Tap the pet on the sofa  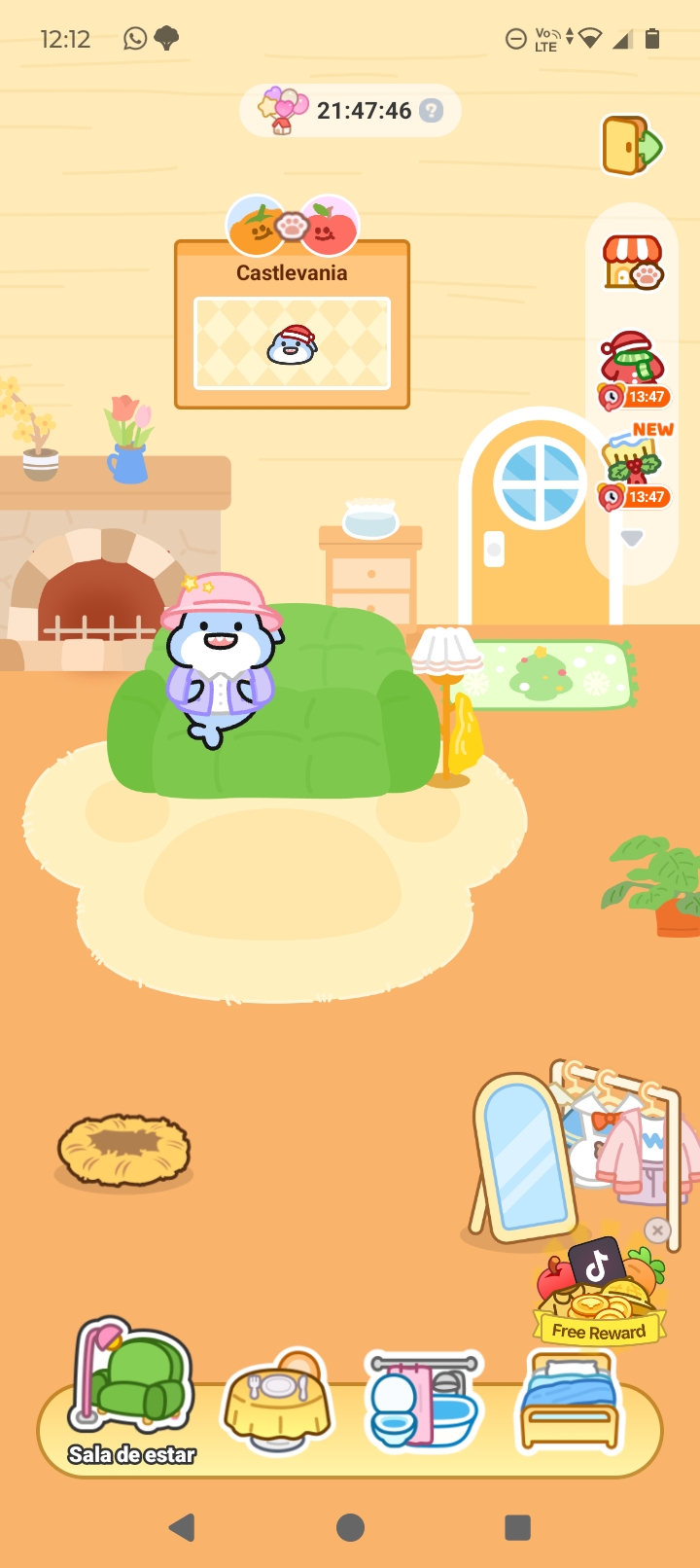[x=220, y=661]
